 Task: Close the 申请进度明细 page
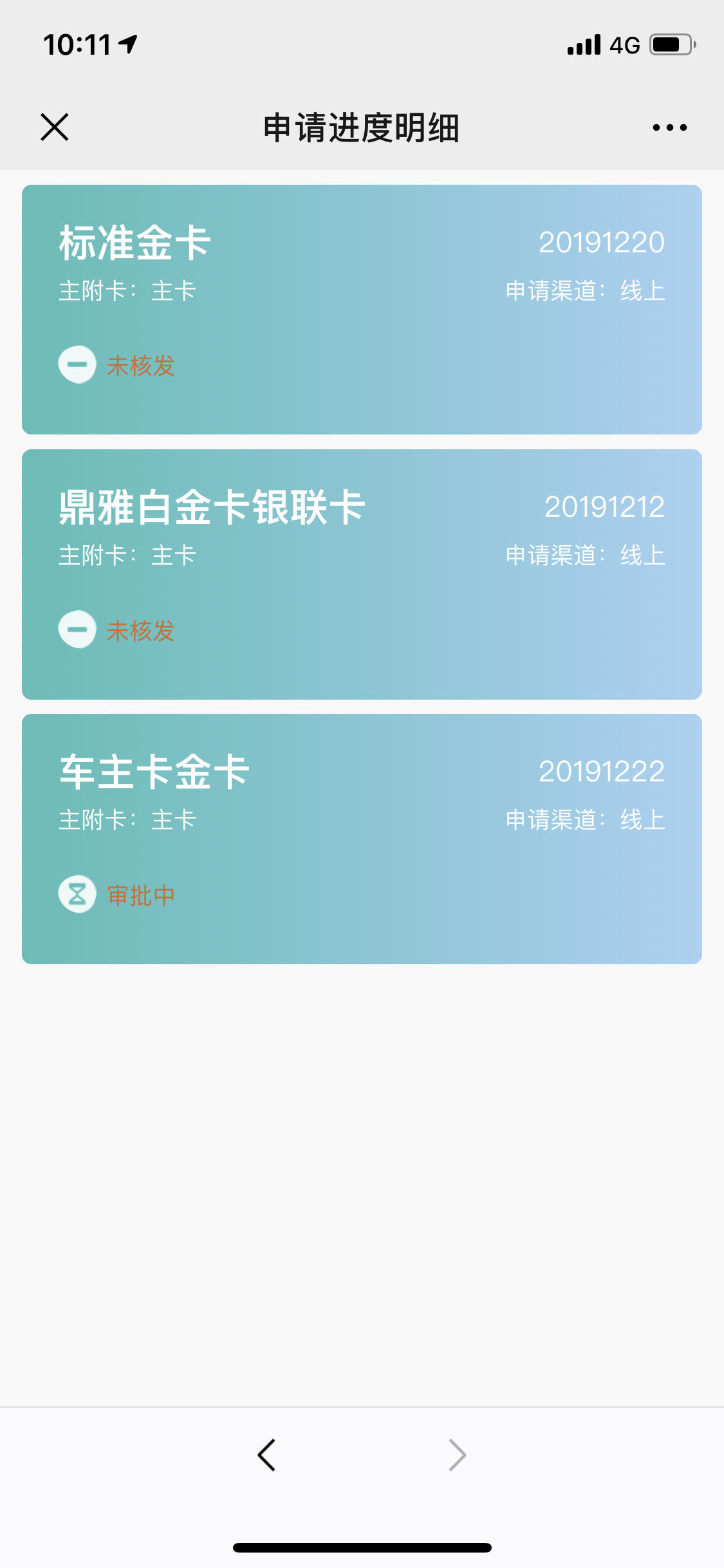[54, 127]
